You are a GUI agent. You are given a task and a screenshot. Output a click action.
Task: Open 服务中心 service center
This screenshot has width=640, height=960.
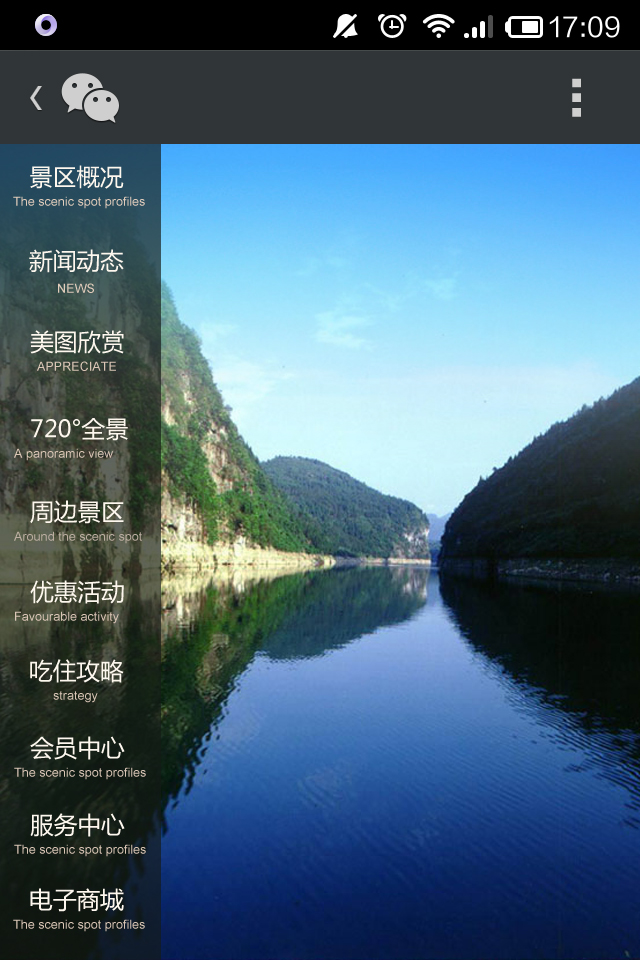[78, 833]
